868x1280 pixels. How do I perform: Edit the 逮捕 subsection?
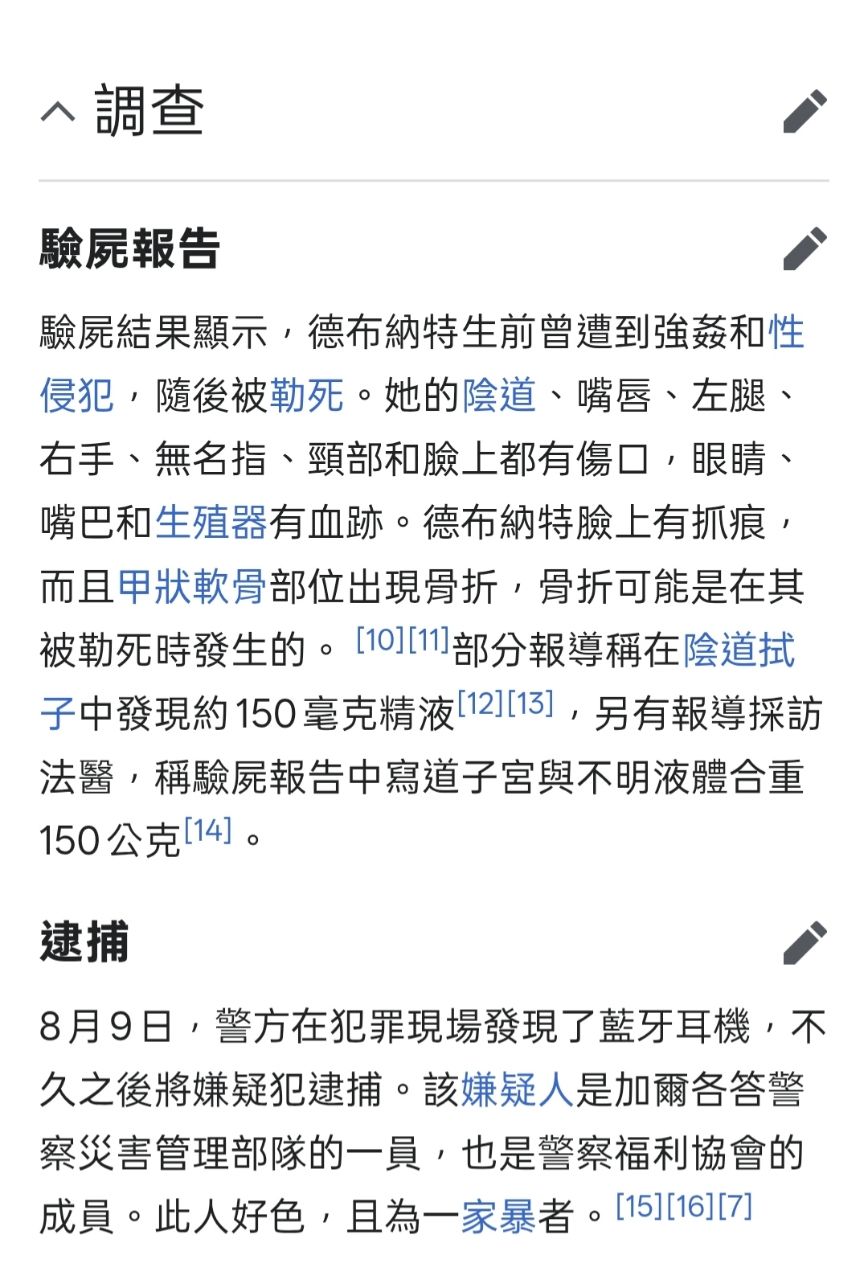804,943
